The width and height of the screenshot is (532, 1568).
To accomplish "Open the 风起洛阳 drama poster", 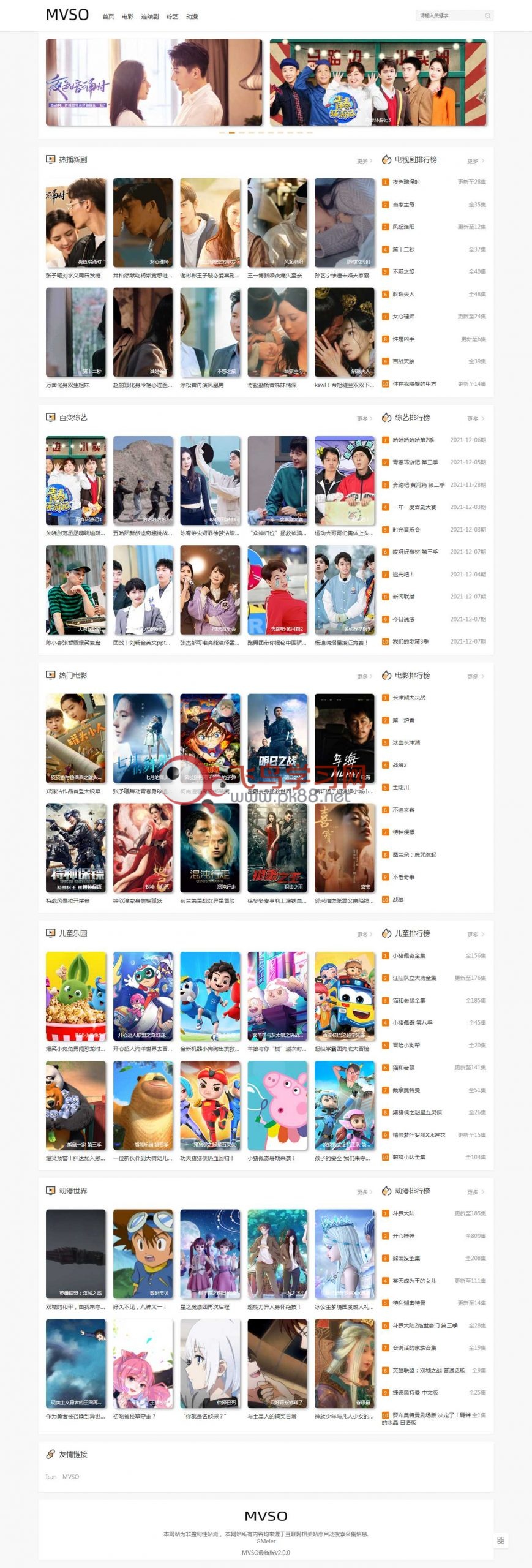I will coord(277,222).
